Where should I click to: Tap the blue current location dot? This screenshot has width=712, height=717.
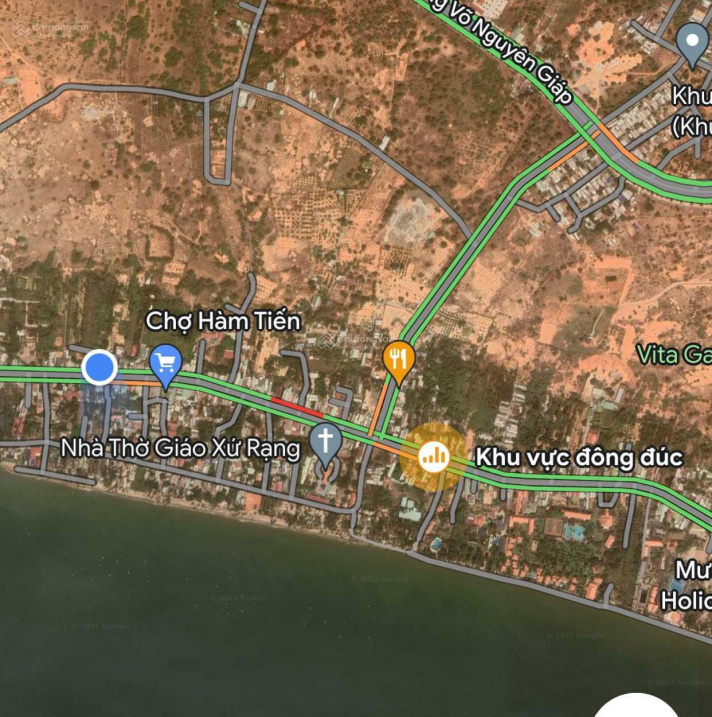click(99, 367)
